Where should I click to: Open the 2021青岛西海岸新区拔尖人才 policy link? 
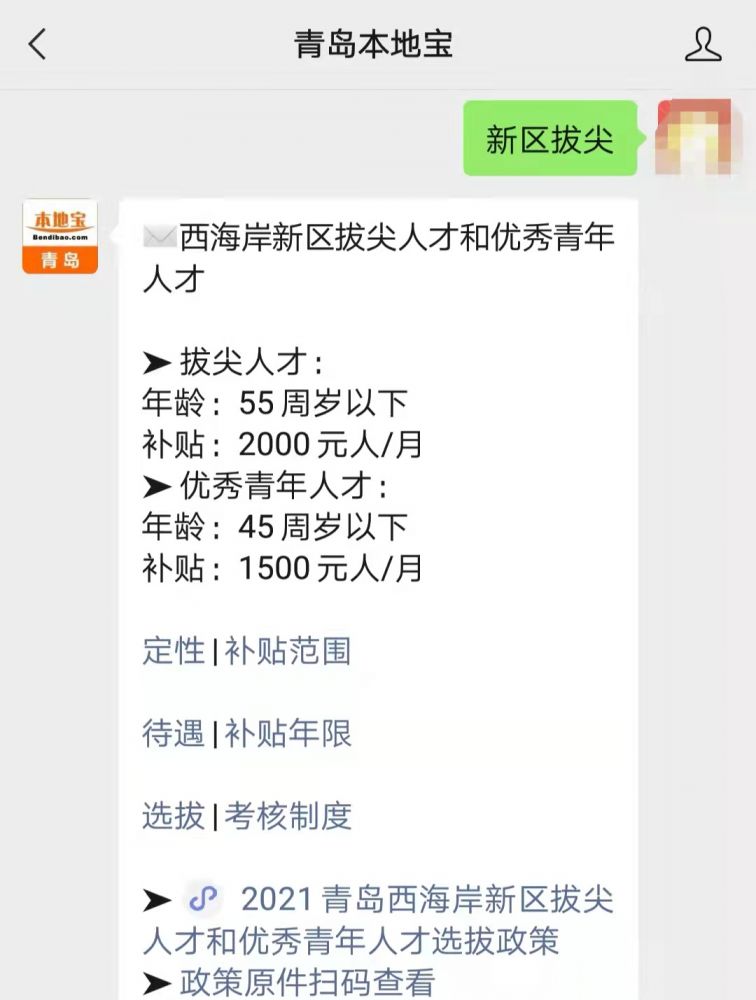400,919
